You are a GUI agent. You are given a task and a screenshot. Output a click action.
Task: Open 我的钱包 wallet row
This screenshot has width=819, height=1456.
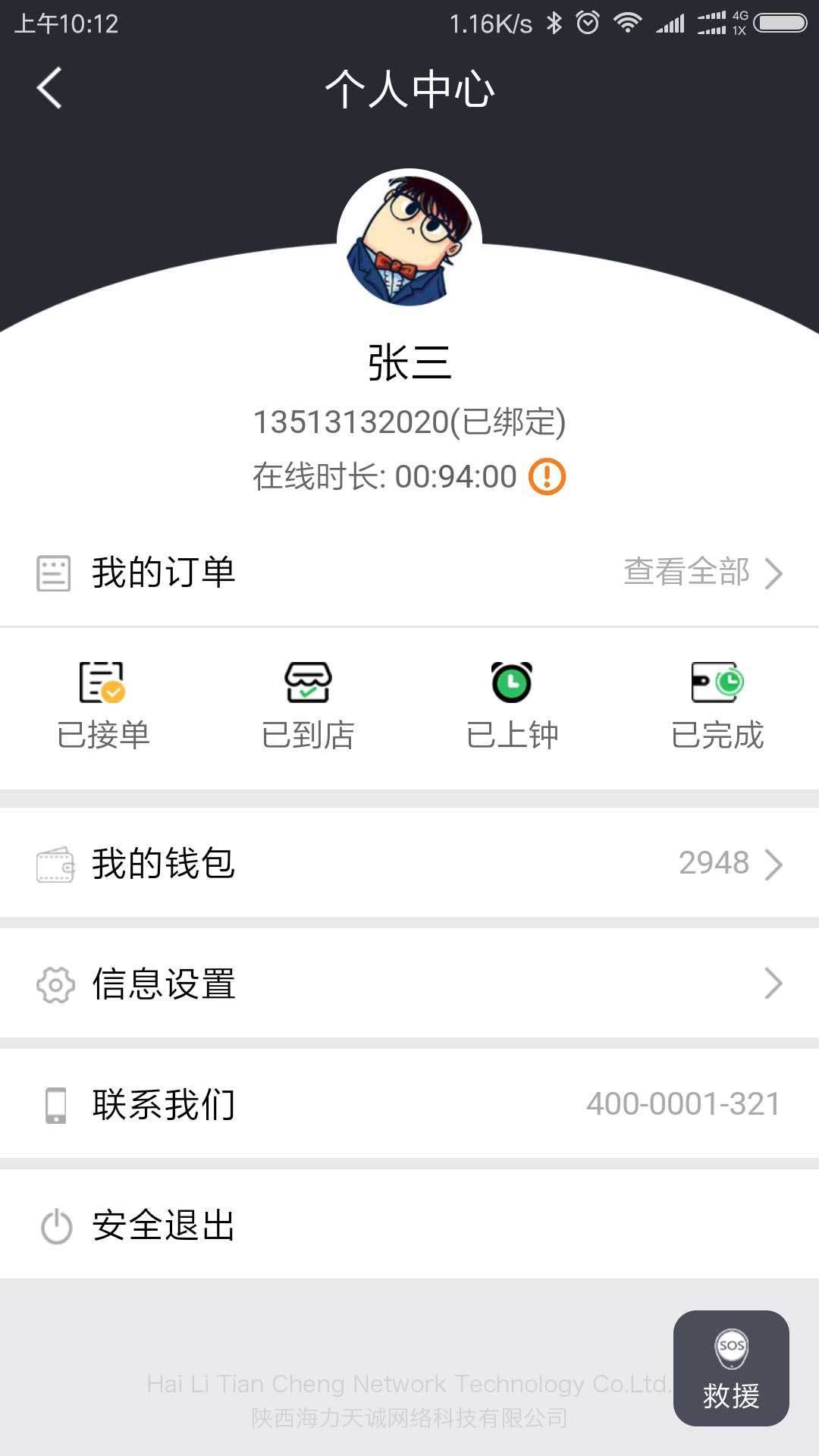[409, 864]
